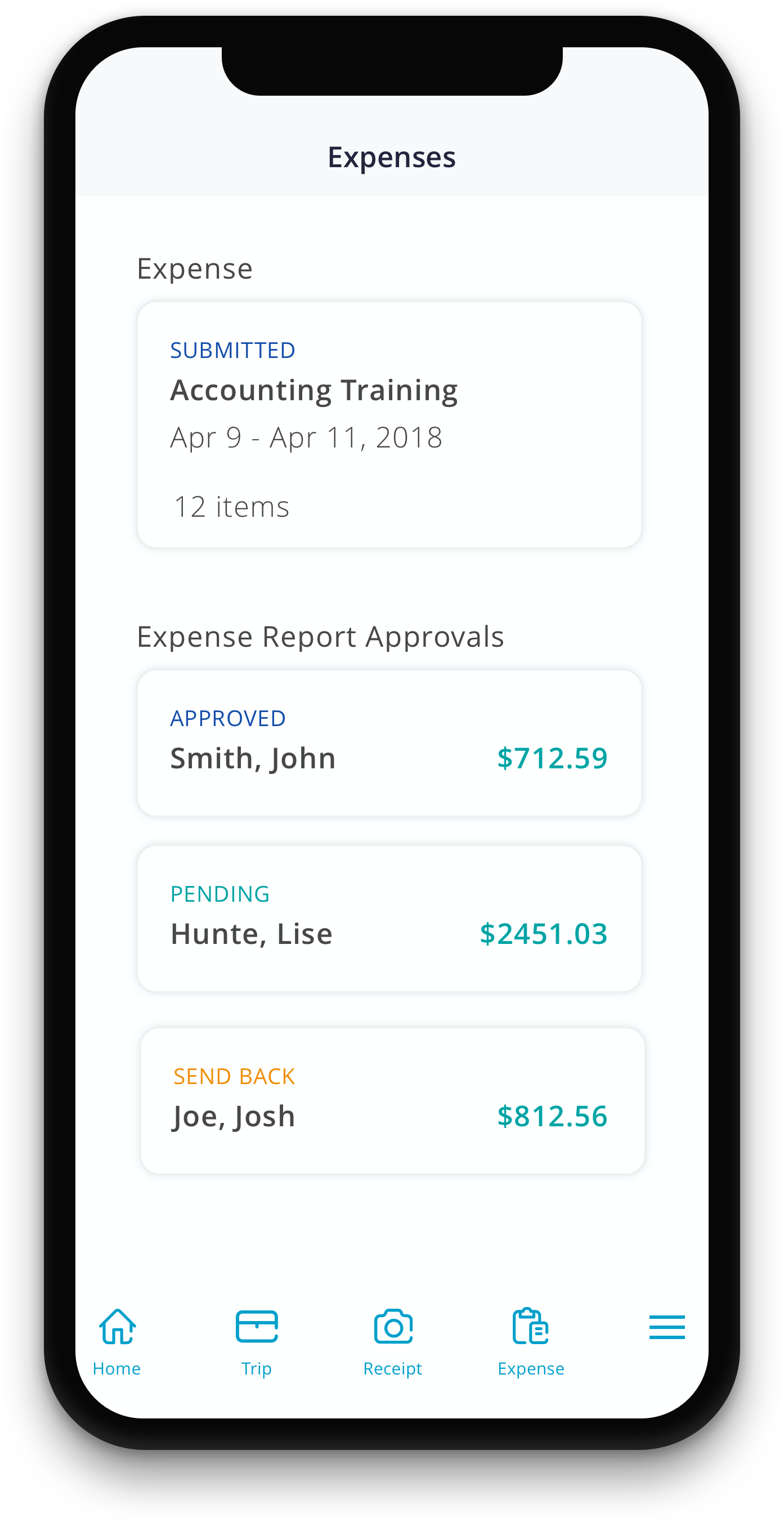This screenshot has width=784, height=1522.
Task: Open Joe, Josh send back report
Action: [392, 1101]
